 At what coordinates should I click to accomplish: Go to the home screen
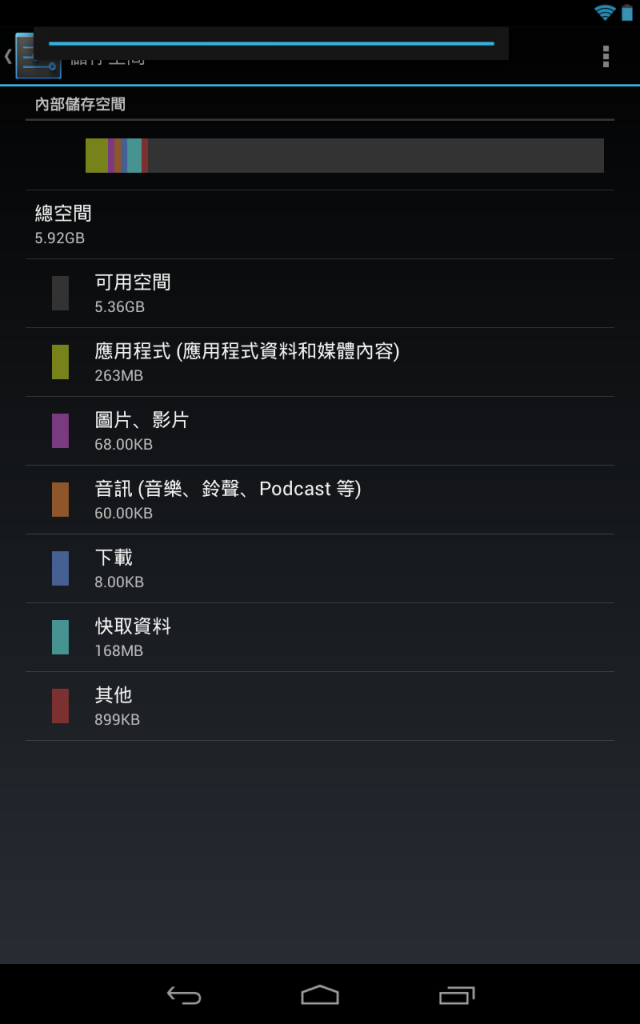(x=320, y=995)
